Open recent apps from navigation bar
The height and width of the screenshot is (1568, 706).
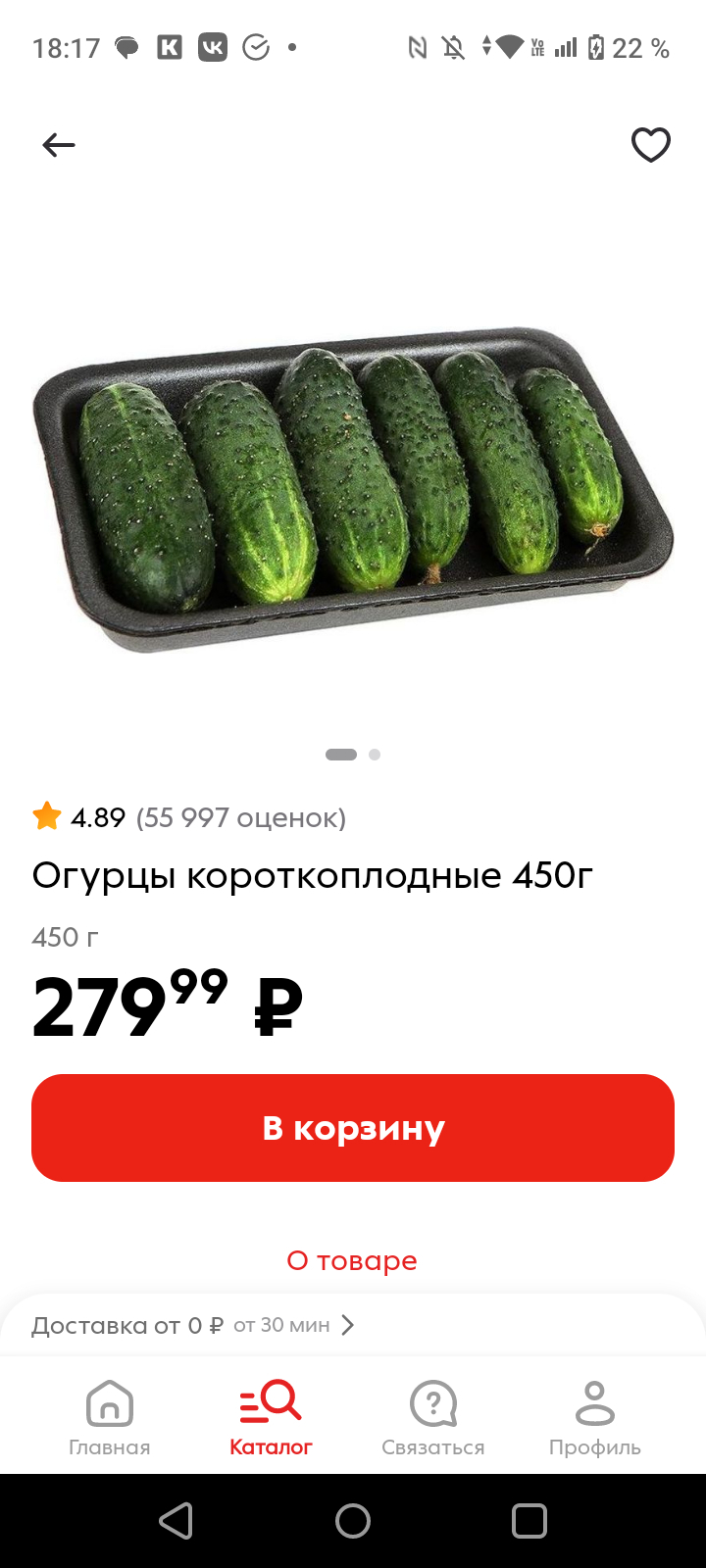(x=529, y=1521)
